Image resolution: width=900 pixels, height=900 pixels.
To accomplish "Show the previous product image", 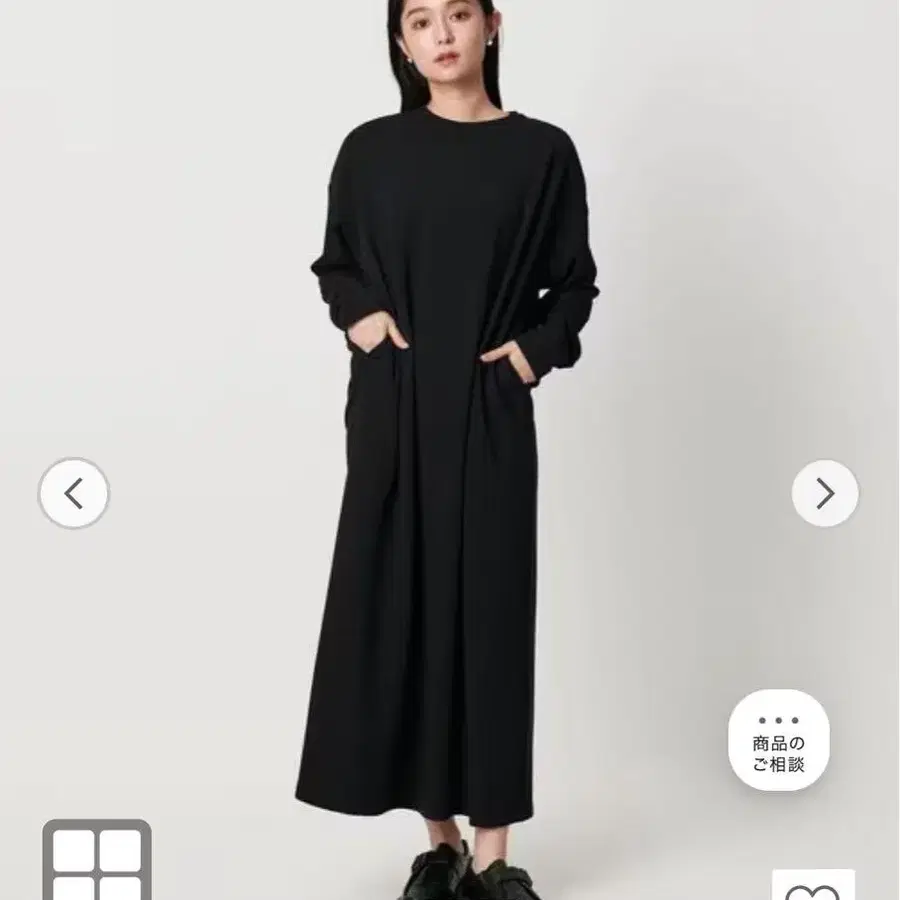I will (74, 493).
